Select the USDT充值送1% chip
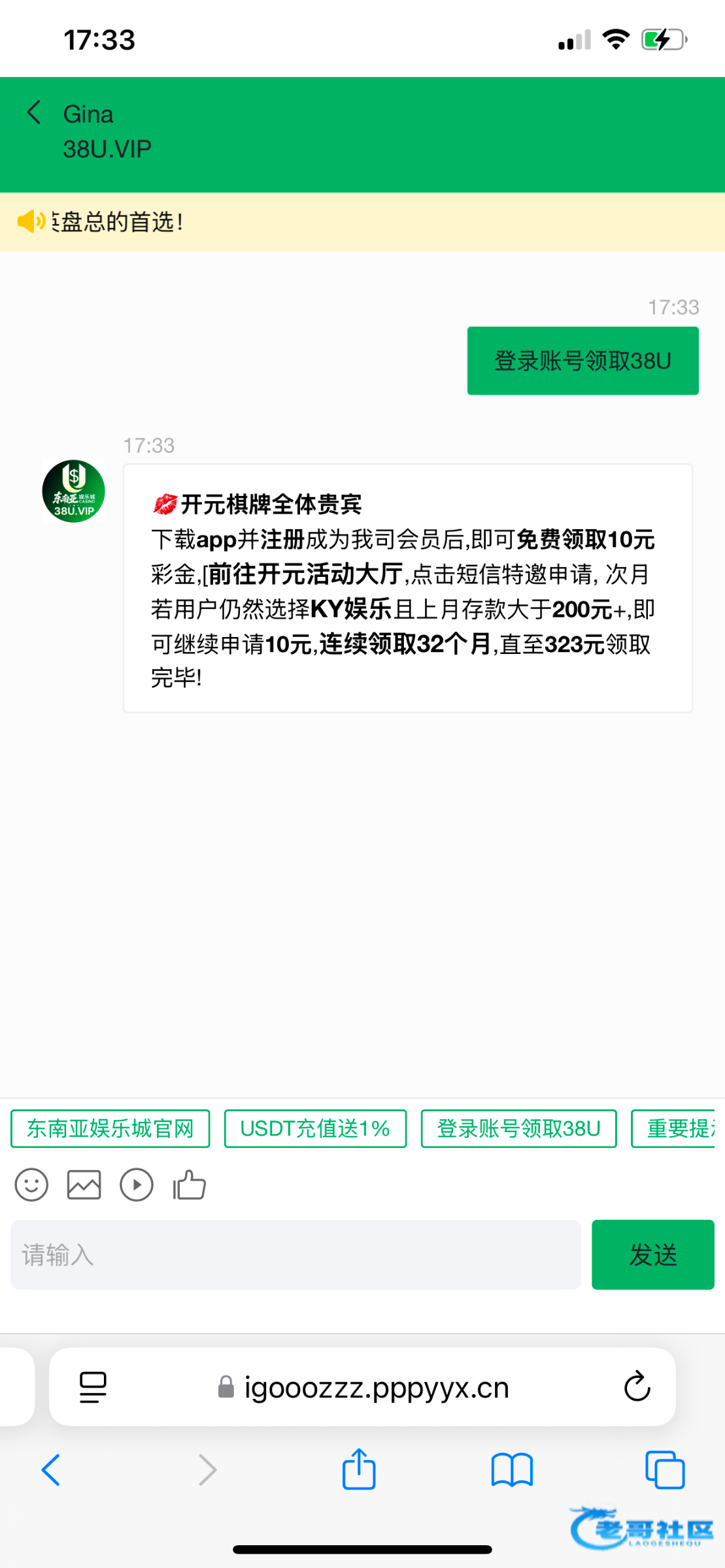This screenshot has width=725, height=1568. (315, 1128)
